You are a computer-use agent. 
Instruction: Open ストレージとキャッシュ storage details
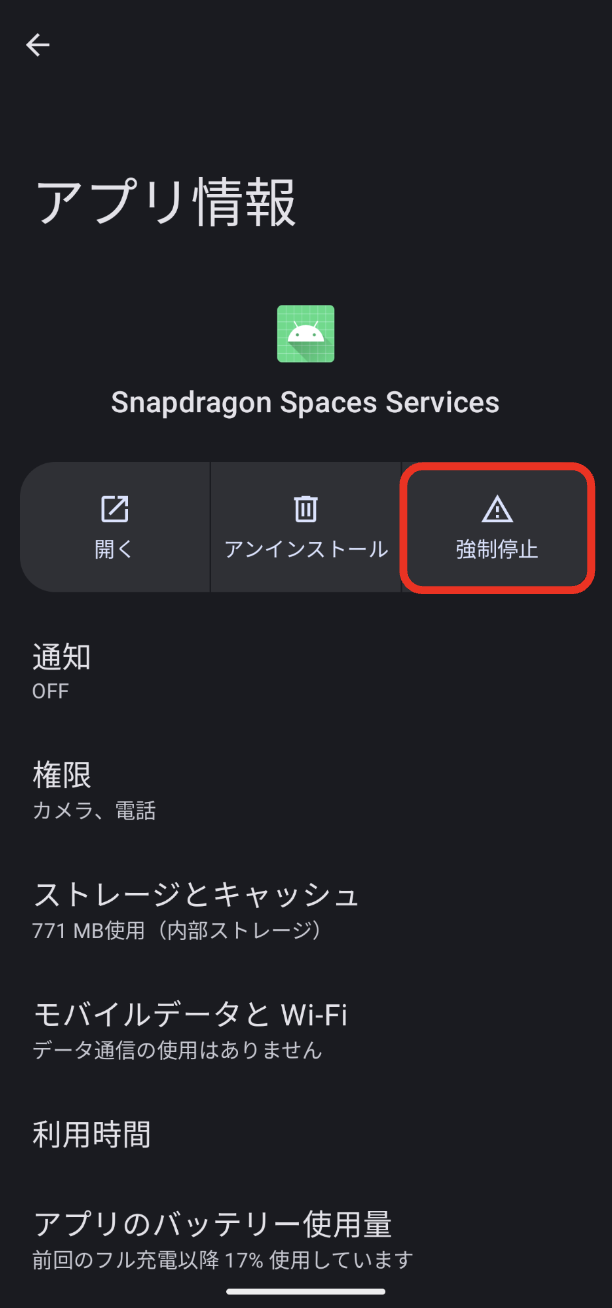[306, 910]
